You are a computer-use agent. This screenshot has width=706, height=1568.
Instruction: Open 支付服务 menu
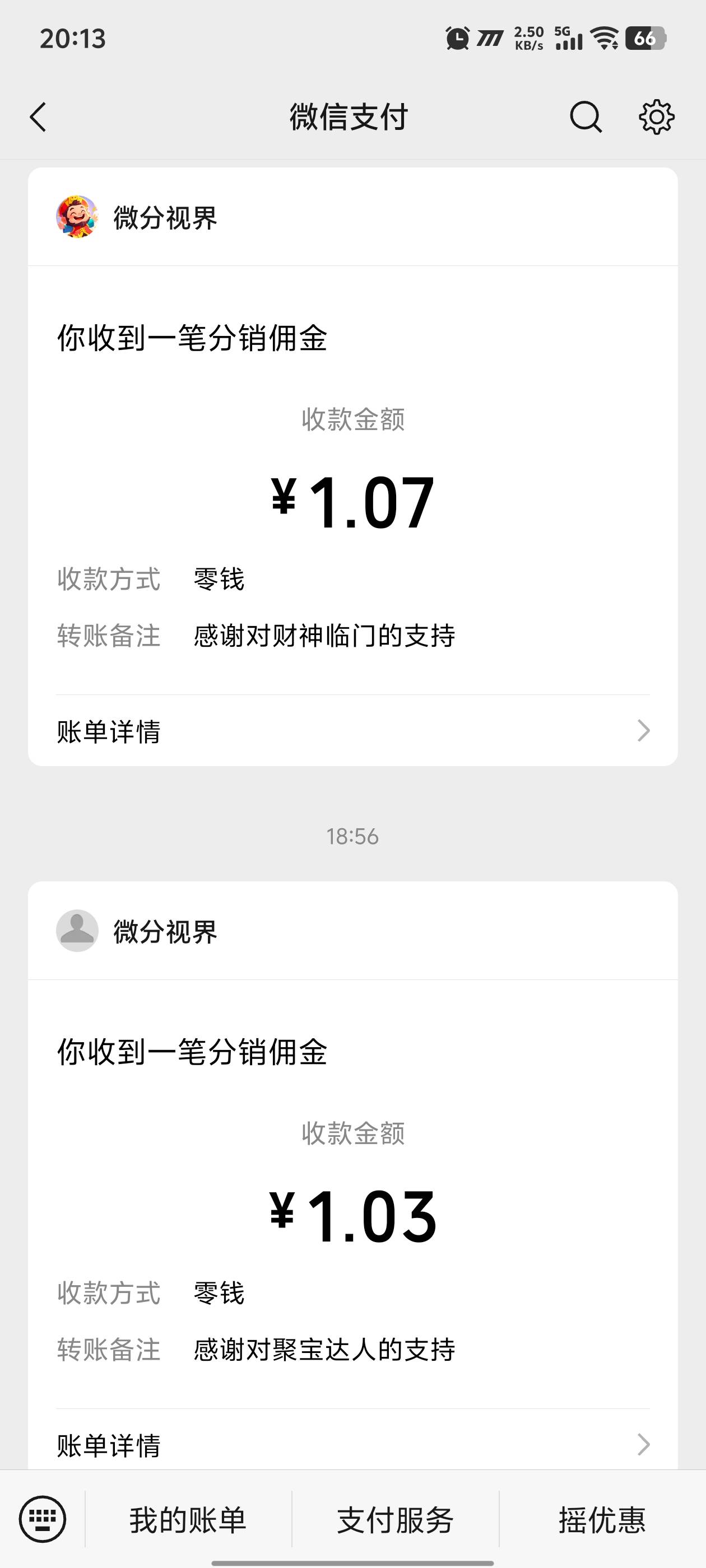(x=396, y=1520)
